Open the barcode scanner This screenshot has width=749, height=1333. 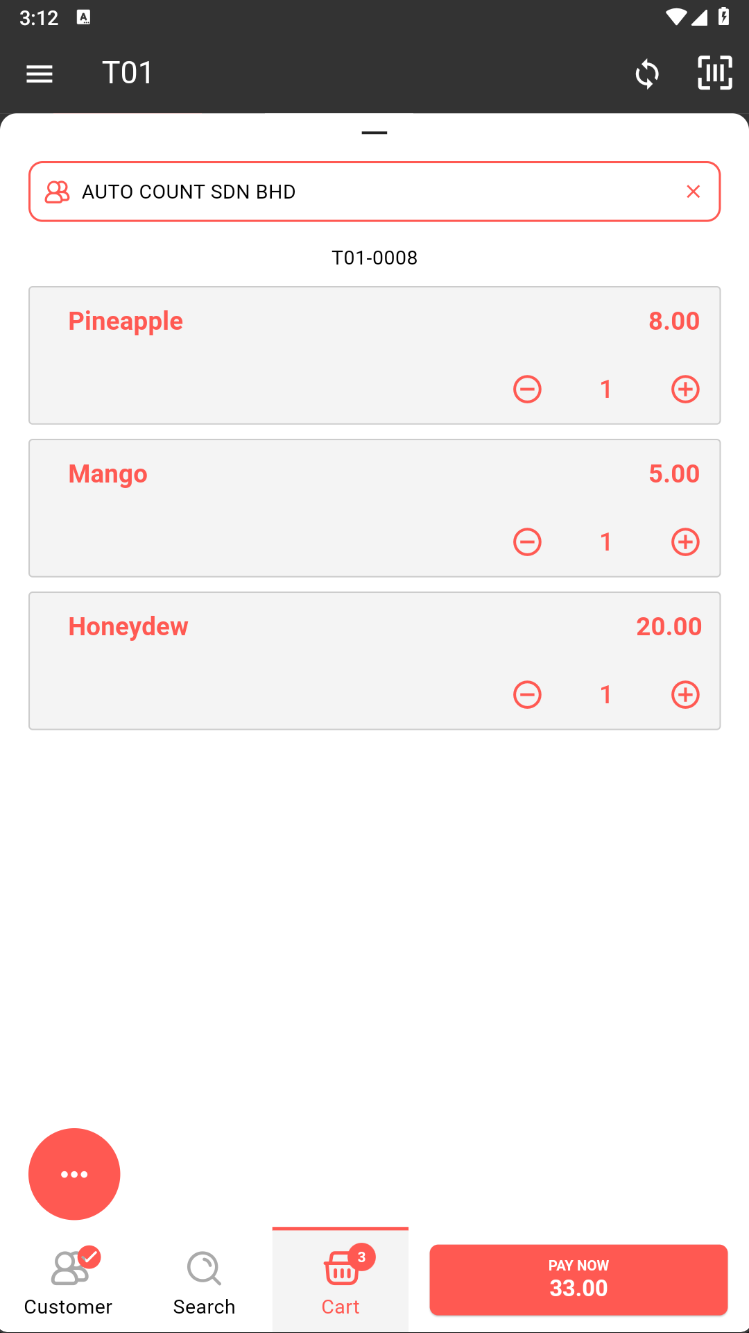[714, 73]
